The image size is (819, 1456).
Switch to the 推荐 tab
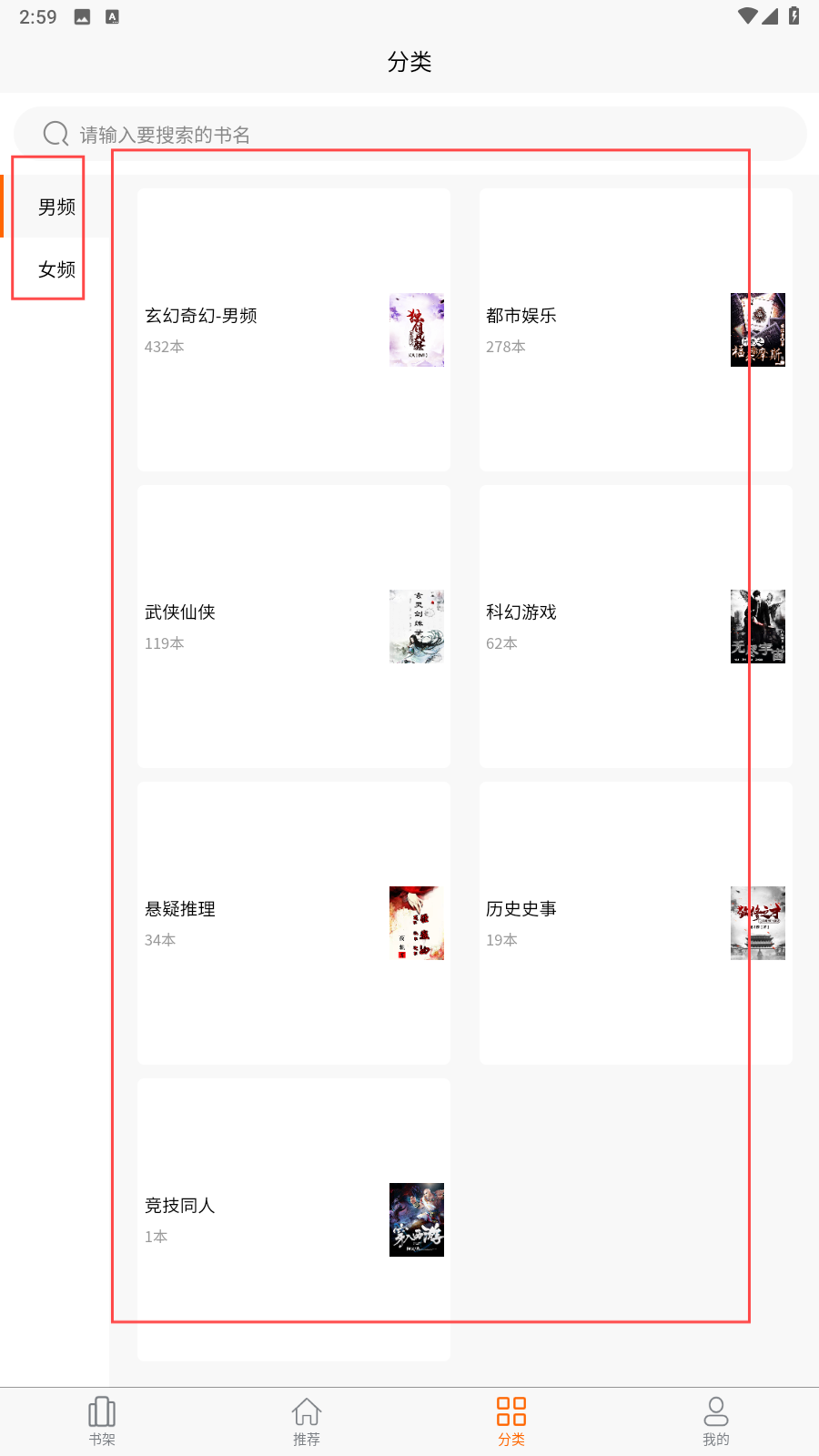point(307,1421)
